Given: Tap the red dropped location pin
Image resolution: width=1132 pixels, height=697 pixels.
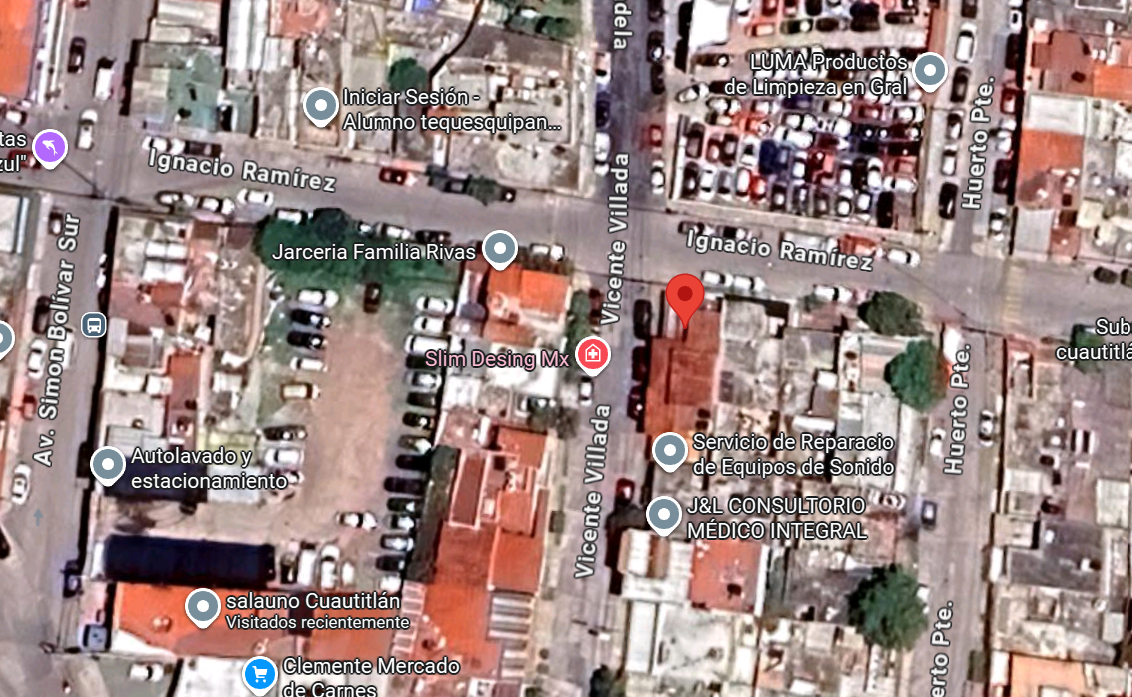Looking at the screenshot, I should coord(685,294).
